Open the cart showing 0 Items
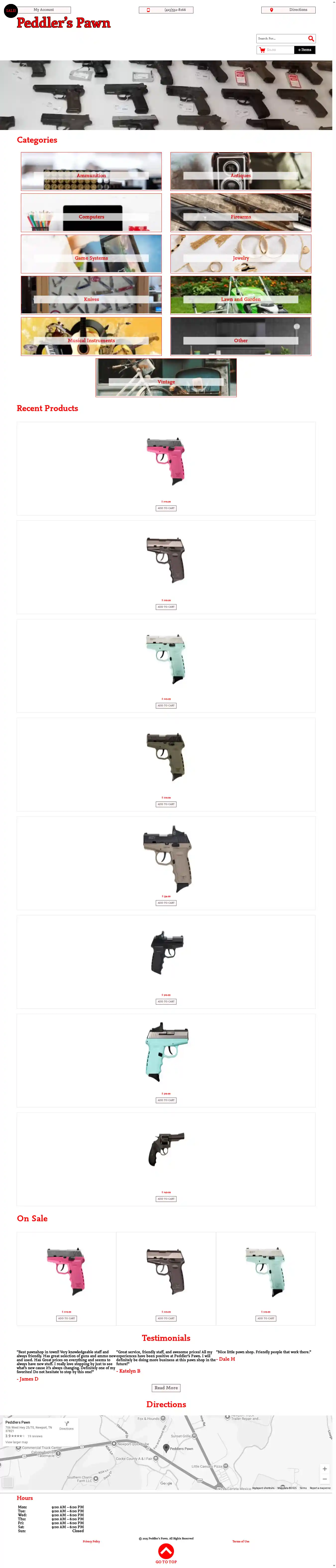The image size is (336, 1568). coord(304,50)
